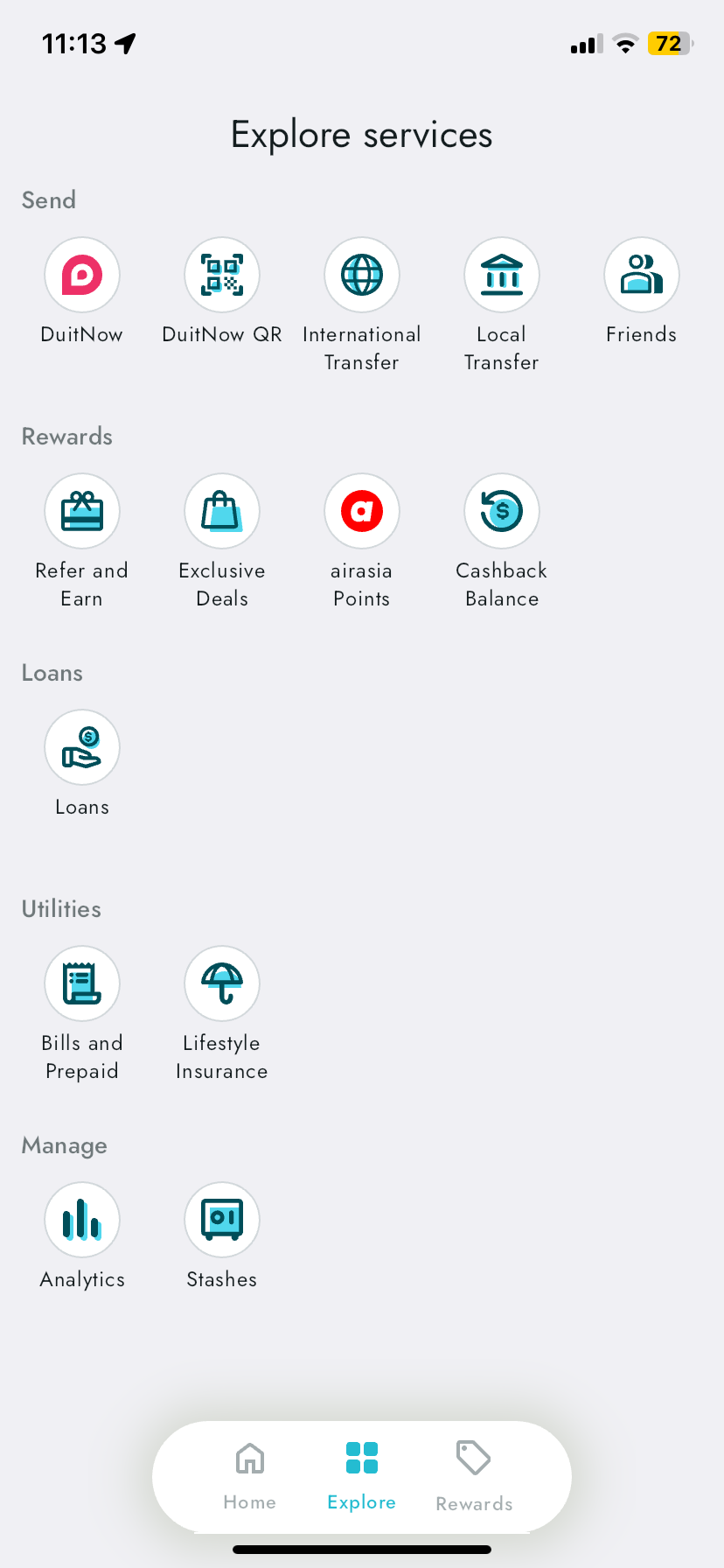
Task: Start an International Transfer
Action: 362,276
